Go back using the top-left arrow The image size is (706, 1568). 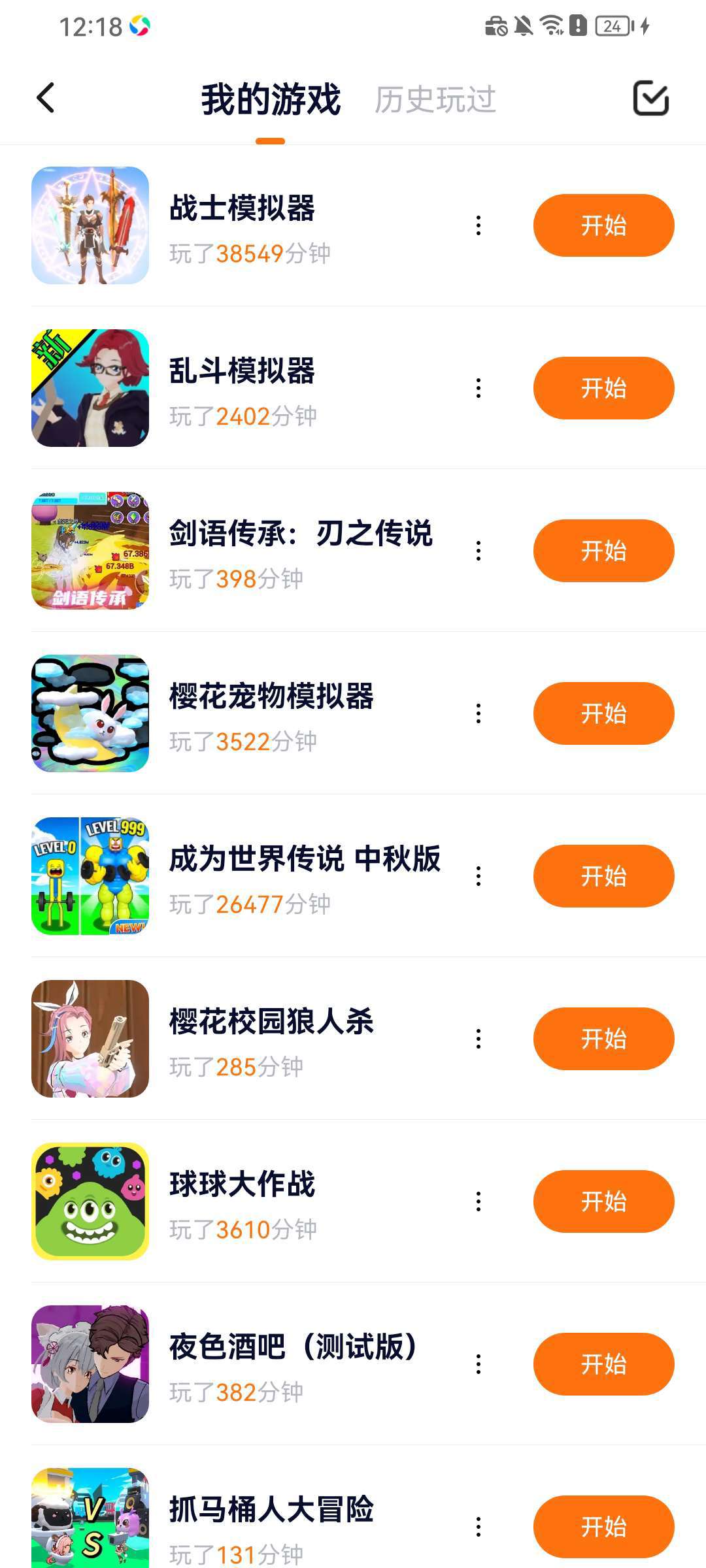(46, 99)
